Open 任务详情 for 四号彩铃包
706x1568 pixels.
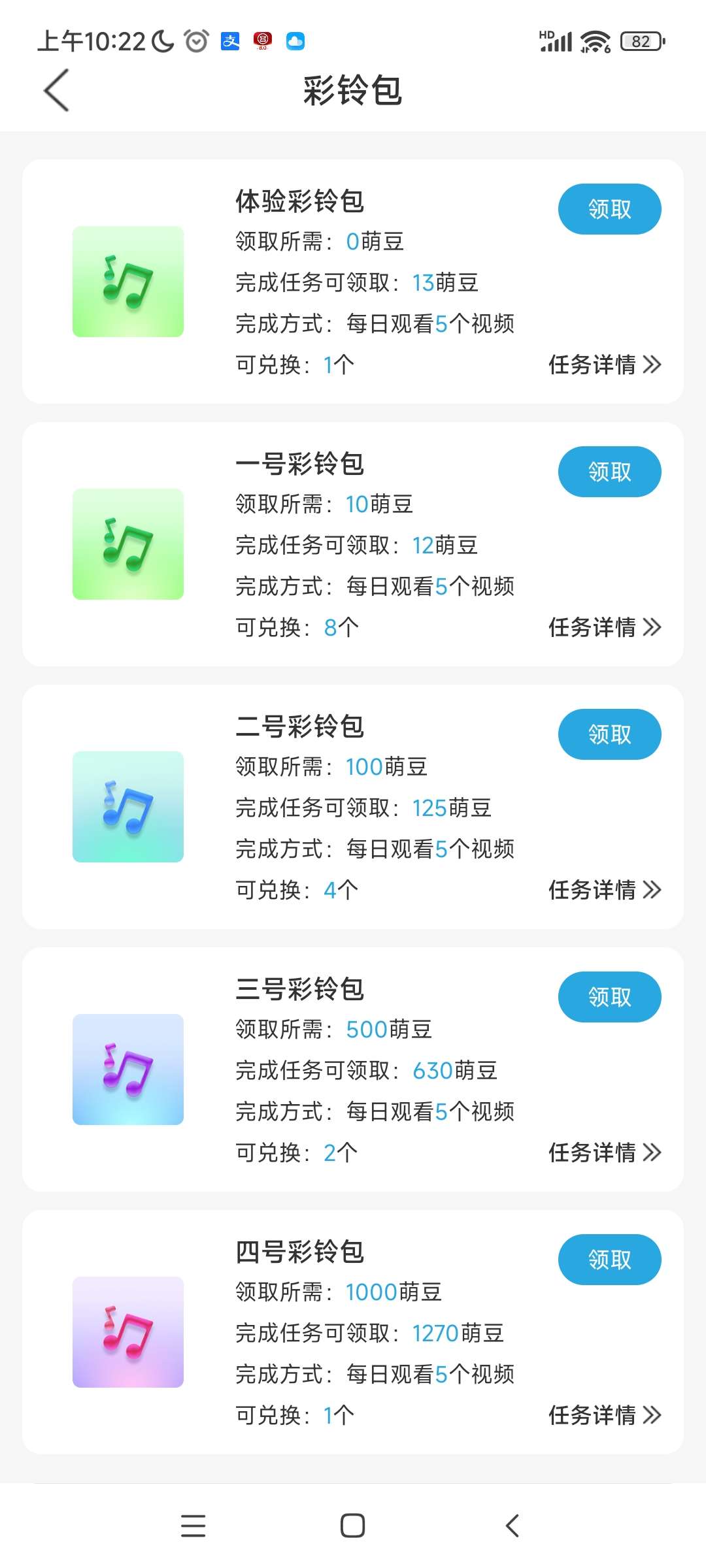click(605, 1415)
